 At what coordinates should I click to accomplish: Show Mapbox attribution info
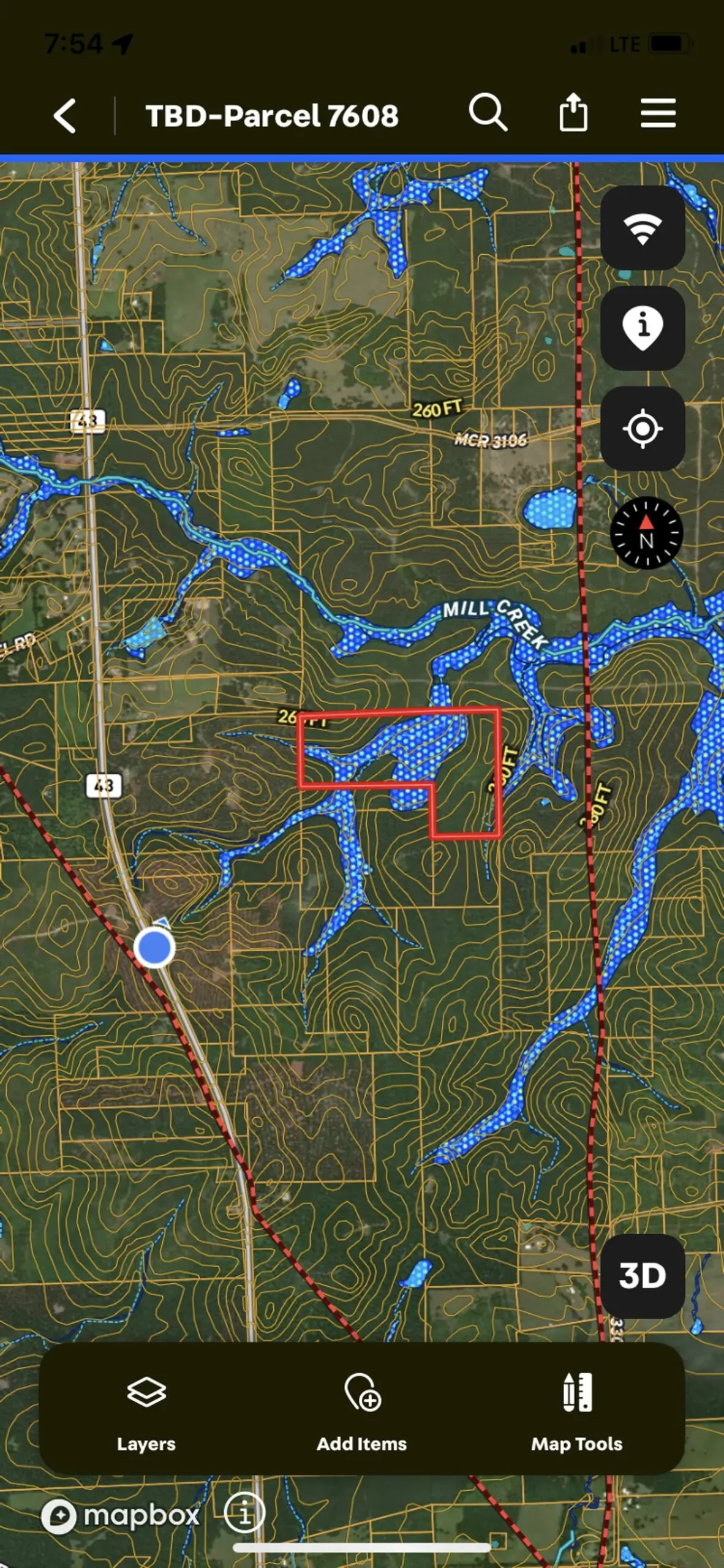tap(244, 1513)
